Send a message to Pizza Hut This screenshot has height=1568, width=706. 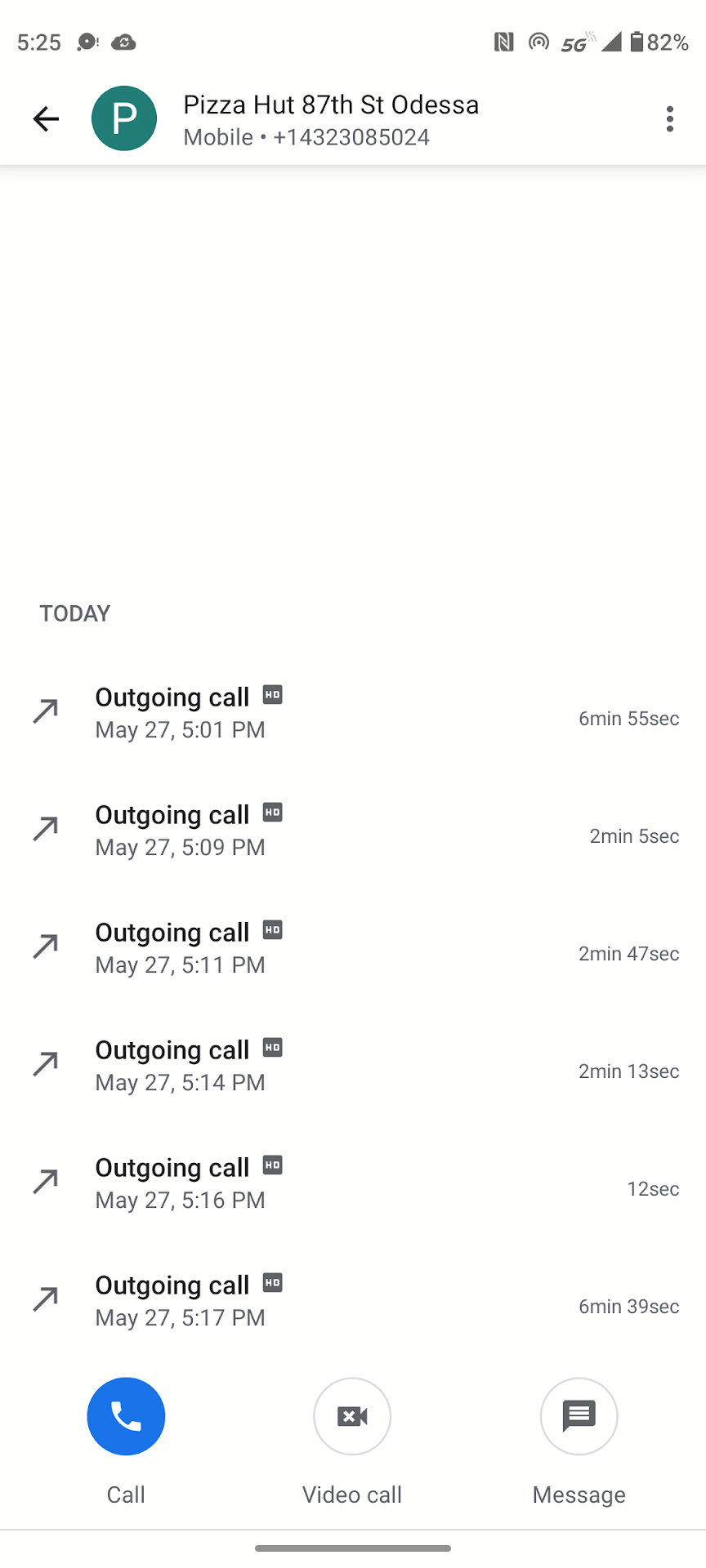tap(579, 1416)
